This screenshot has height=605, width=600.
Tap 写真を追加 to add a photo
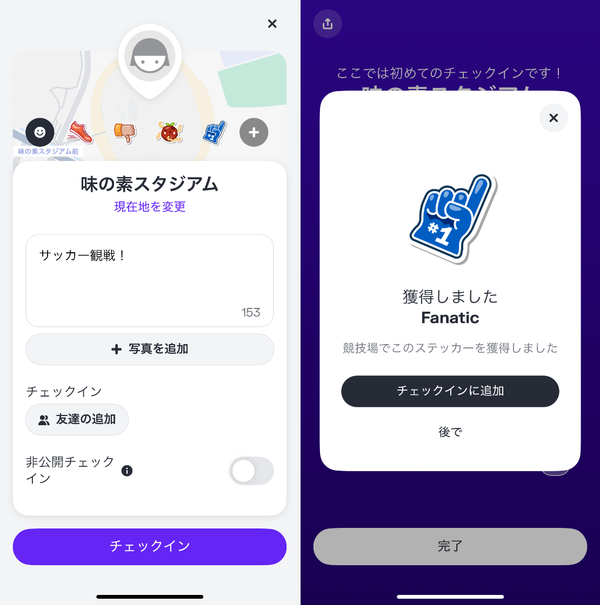coord(150,349)
